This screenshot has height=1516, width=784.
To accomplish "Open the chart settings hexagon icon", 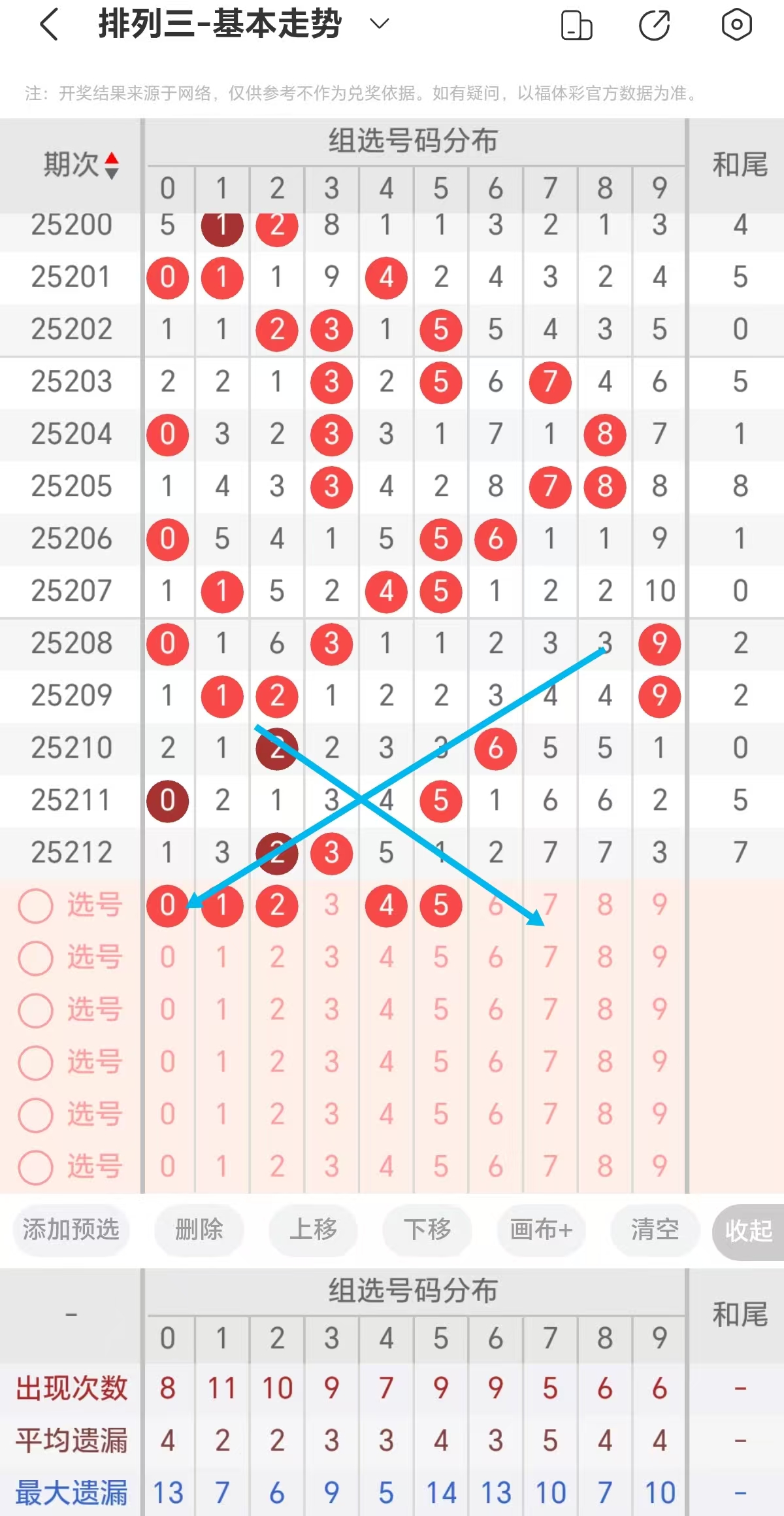I will (736, 25).
